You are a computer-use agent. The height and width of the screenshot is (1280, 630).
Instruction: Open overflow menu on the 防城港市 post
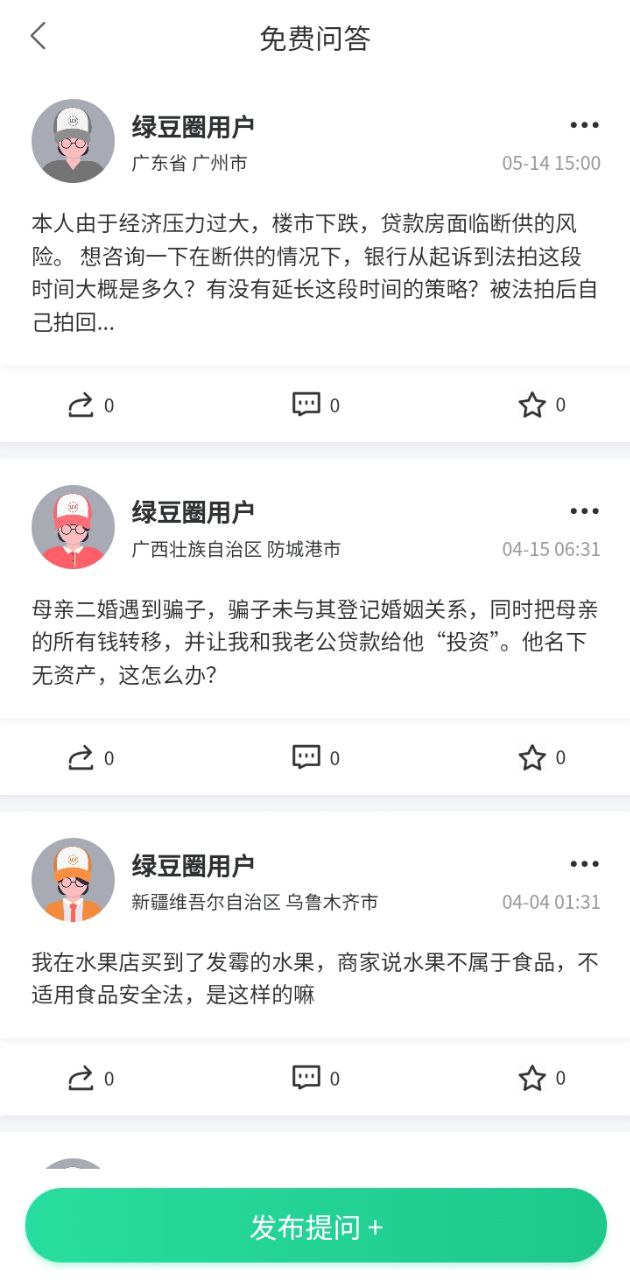tap(584, 511)
